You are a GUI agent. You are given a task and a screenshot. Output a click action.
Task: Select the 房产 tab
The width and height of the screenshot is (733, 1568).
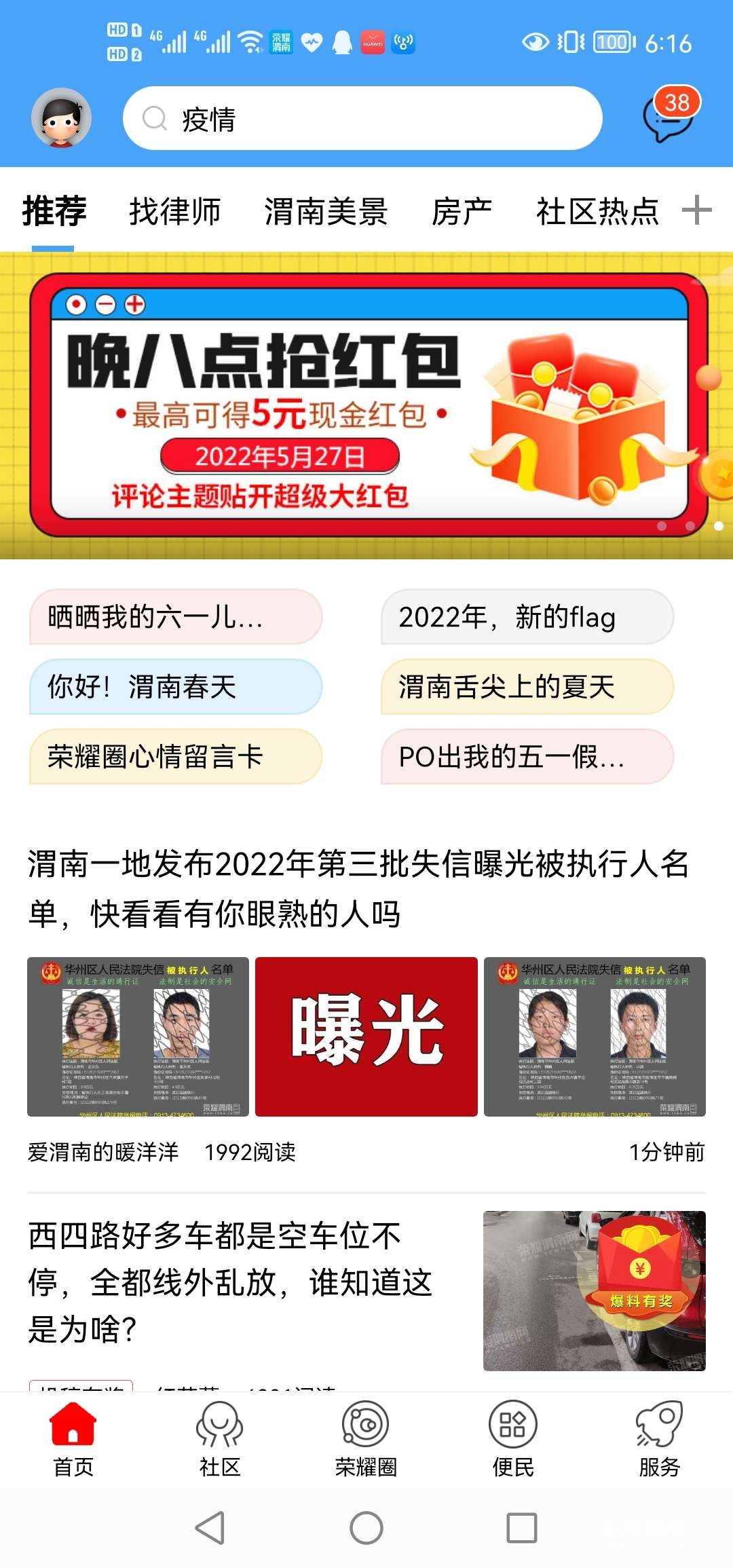(x=462, y=211)
